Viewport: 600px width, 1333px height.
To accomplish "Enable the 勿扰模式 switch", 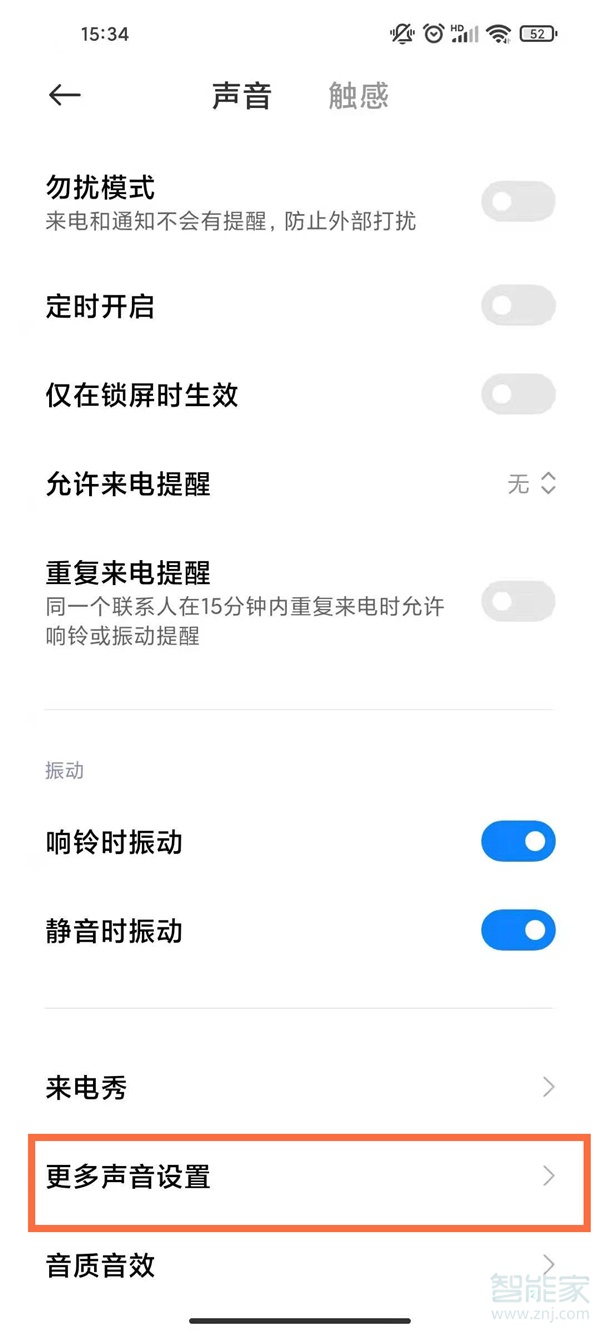I will [x=518, y=202].
